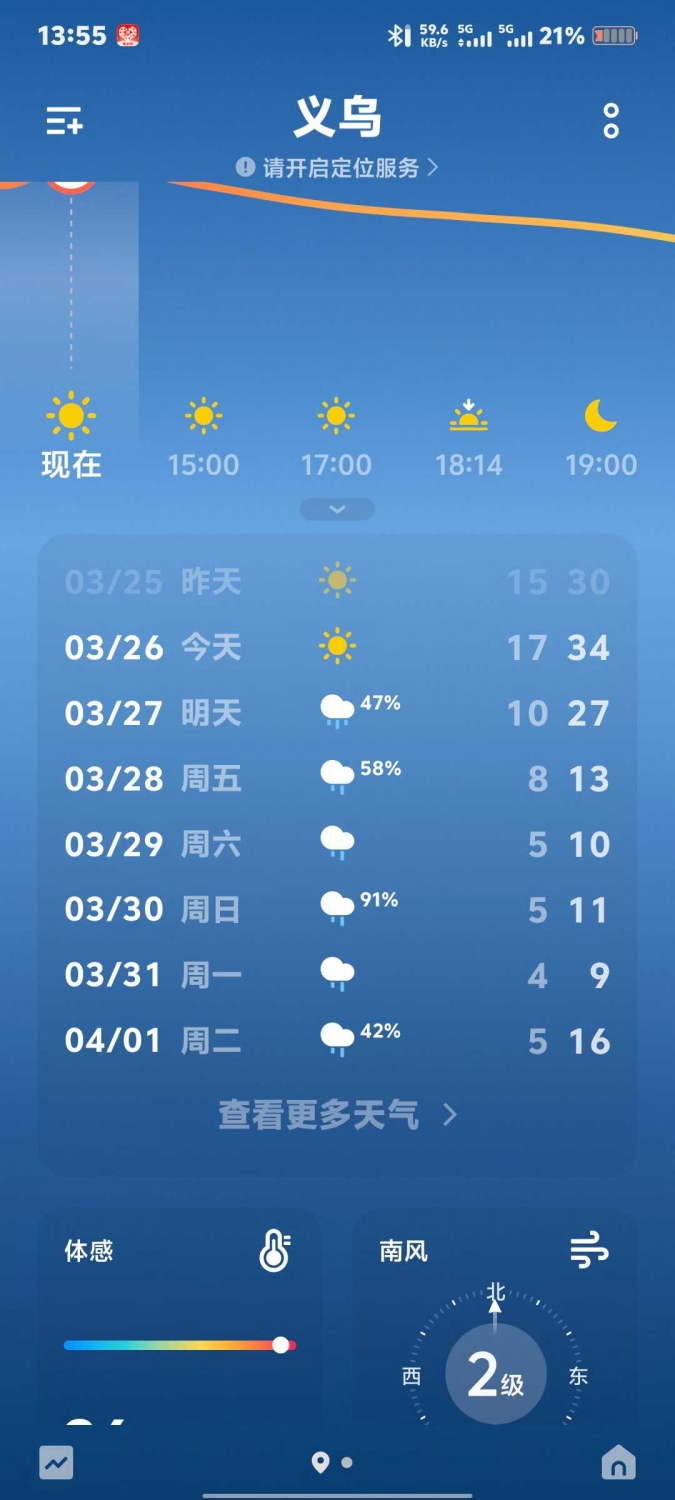Image resolution: width=675 pixels, height=1500 pixels.
Task: Open the three-dot overflow menu
Action: [x=611, y=121]
